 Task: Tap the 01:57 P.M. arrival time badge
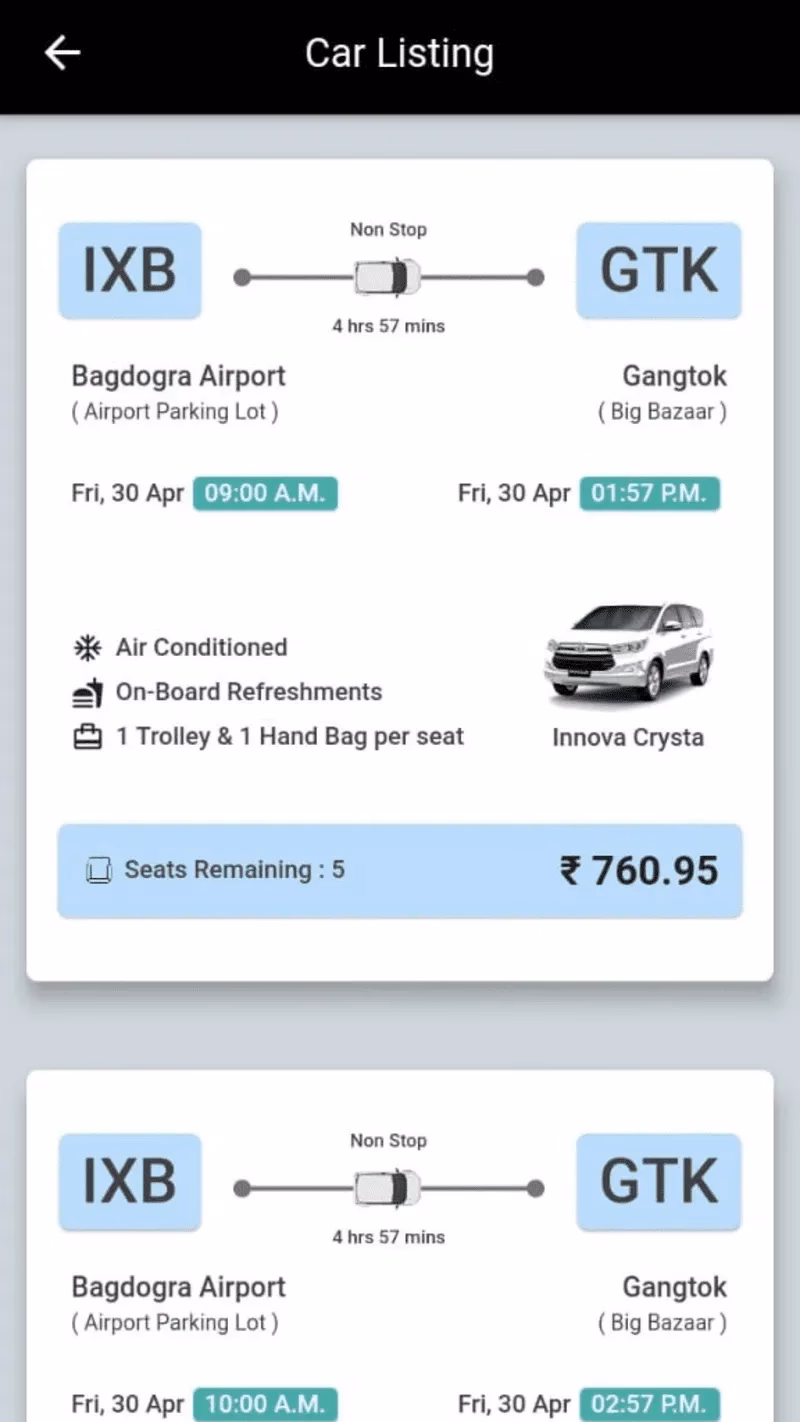point(650,493)
